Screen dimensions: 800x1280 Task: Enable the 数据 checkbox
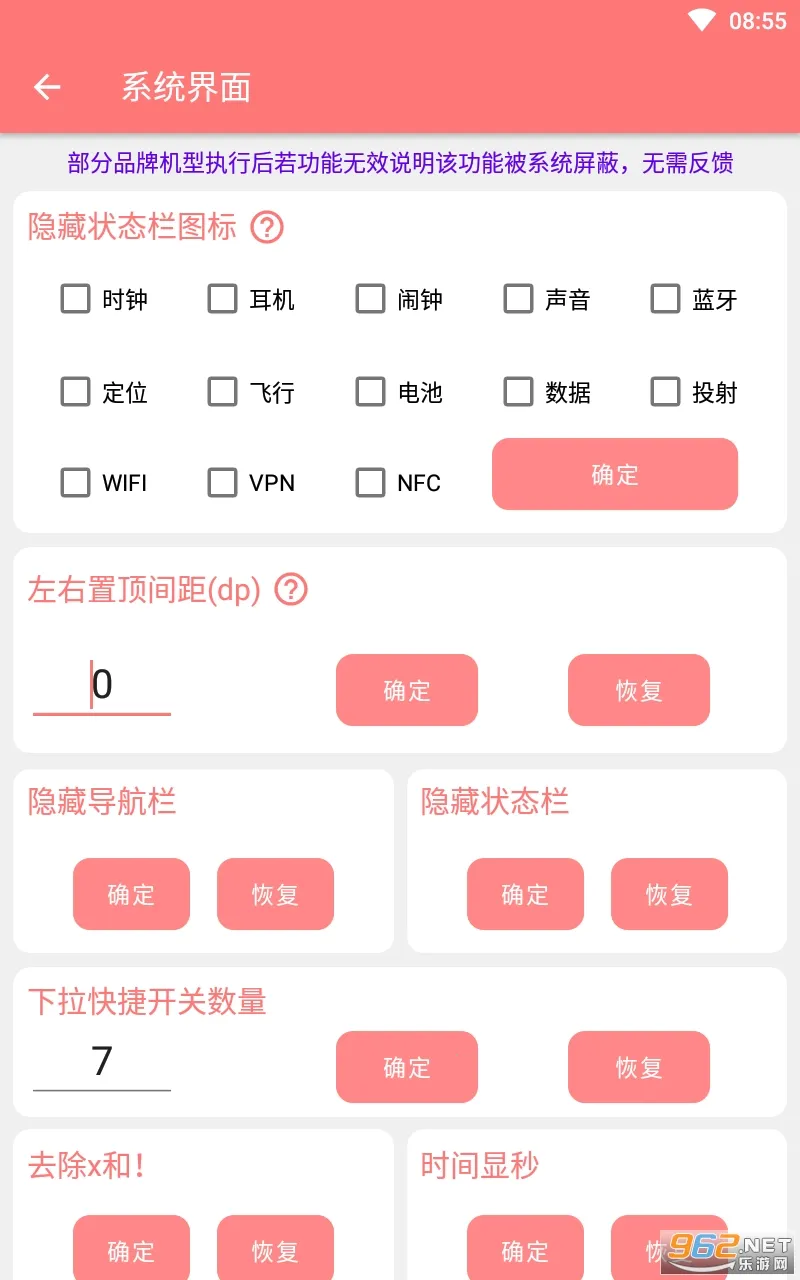click(518, 392)
